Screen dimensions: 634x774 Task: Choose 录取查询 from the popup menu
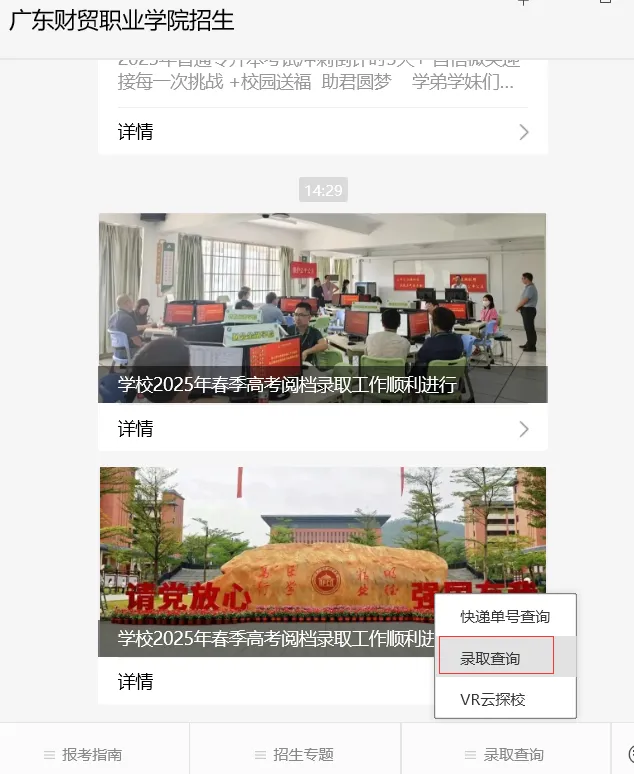click(x=496, y=658)
